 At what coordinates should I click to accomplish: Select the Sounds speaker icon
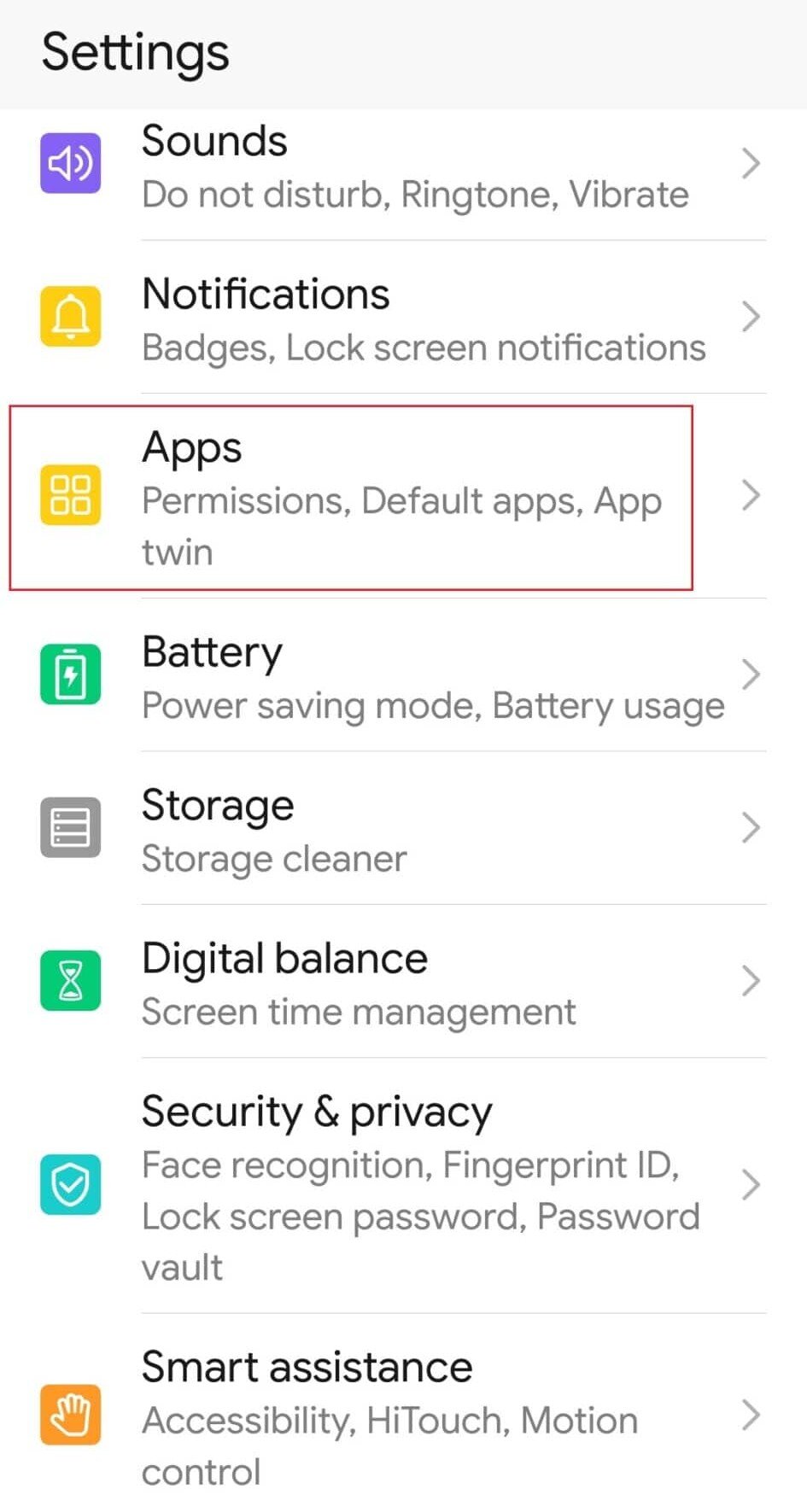[71, 163]
